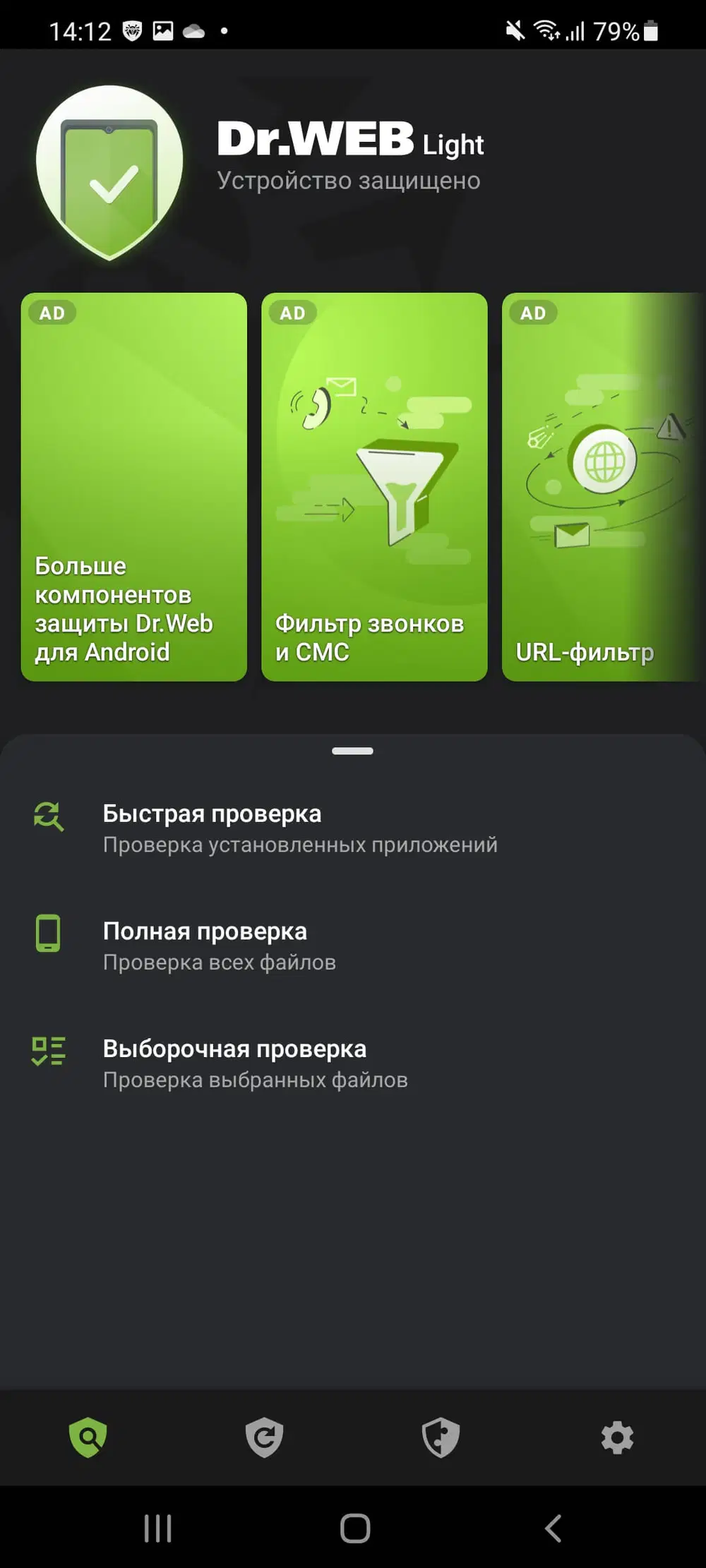Viewport: 706px width, 1568px height.
Task: Open recent apps from navigation bar
Action: (157, 1529)
